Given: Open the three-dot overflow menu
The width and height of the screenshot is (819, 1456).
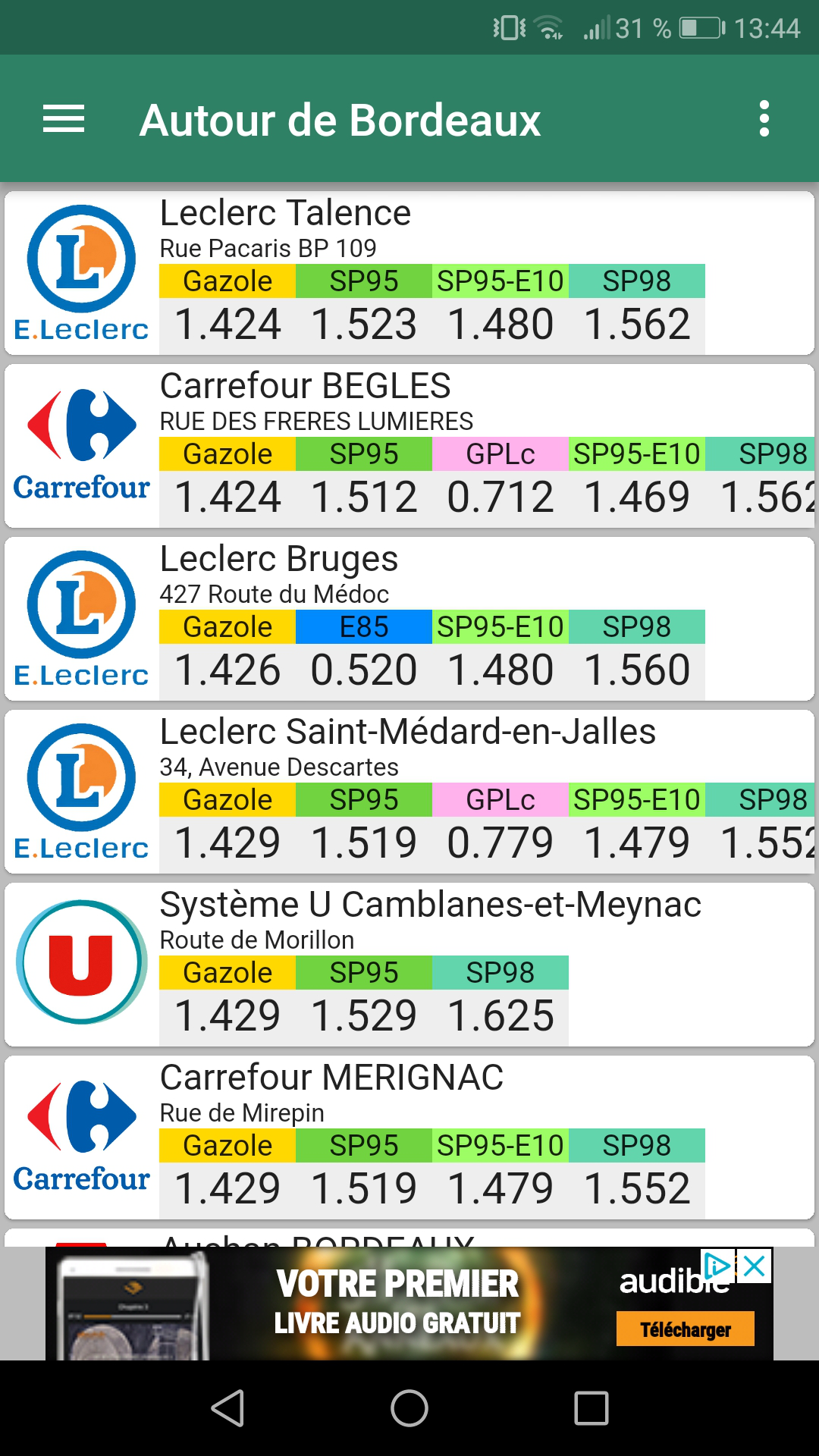Looking at the screenshot, I should (x=764, y=119).
